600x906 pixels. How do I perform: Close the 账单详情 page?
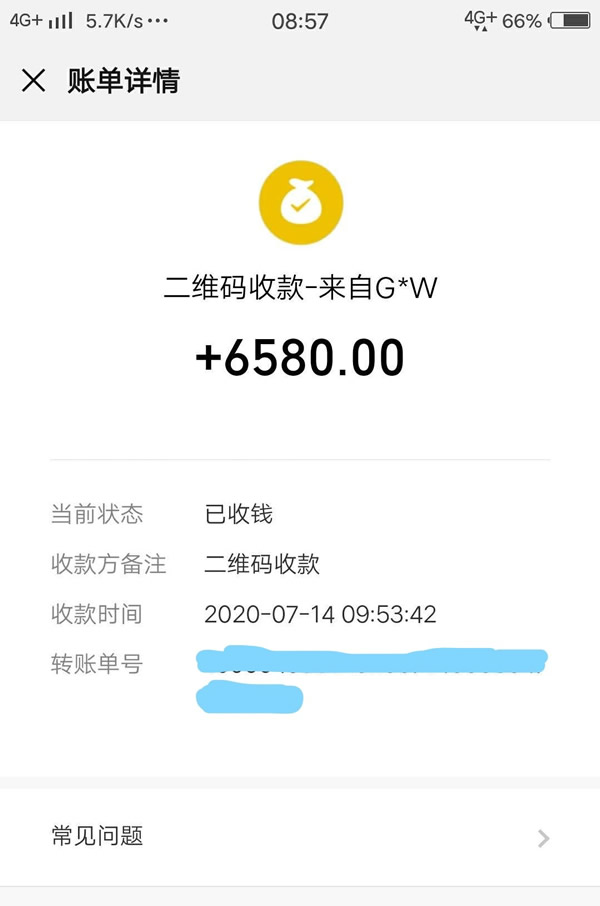(34, 81)
